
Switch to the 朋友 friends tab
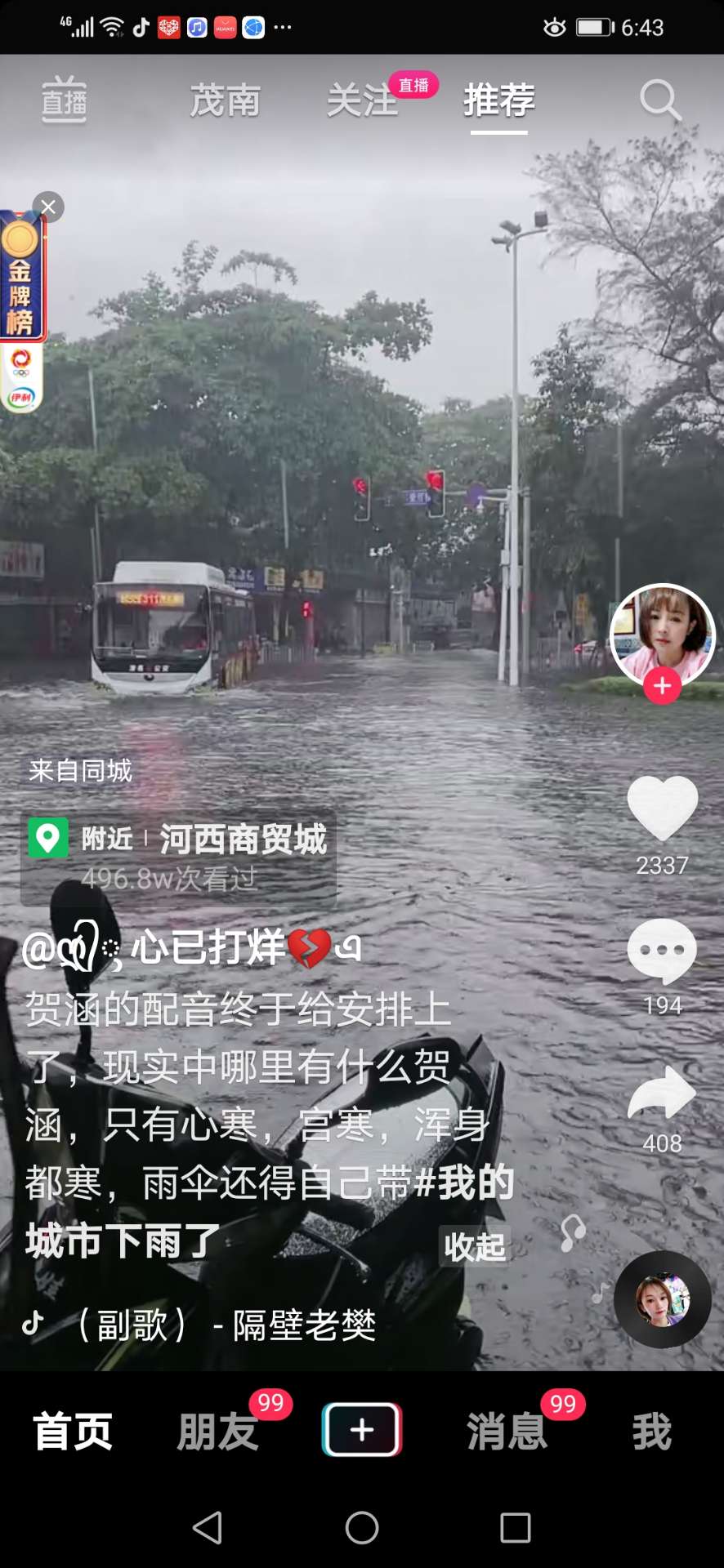pos(217,1432)
